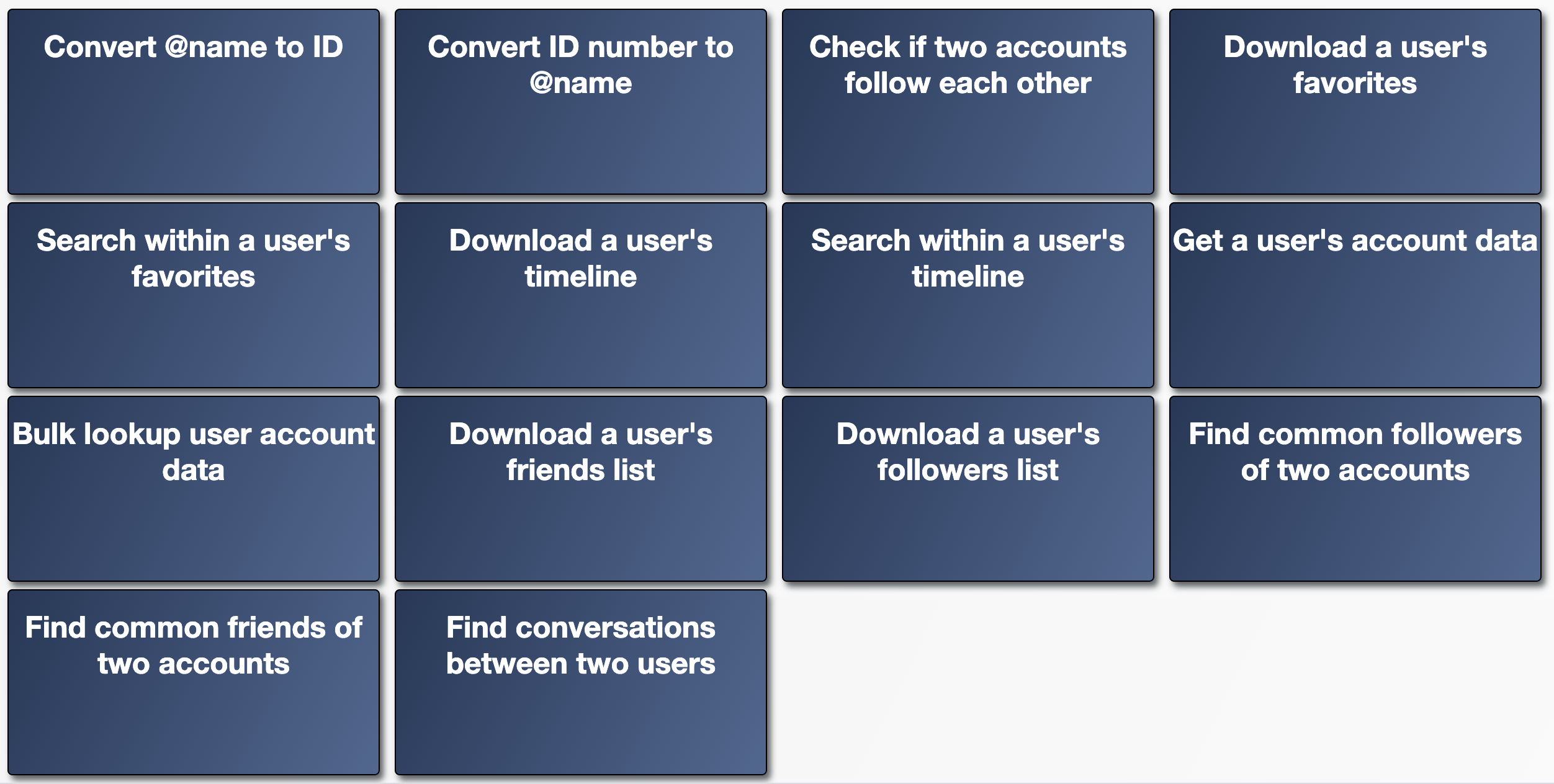Tap the Download a user's timeline tile
Viewport: 1554px width, 784px height.
point(581,295)
